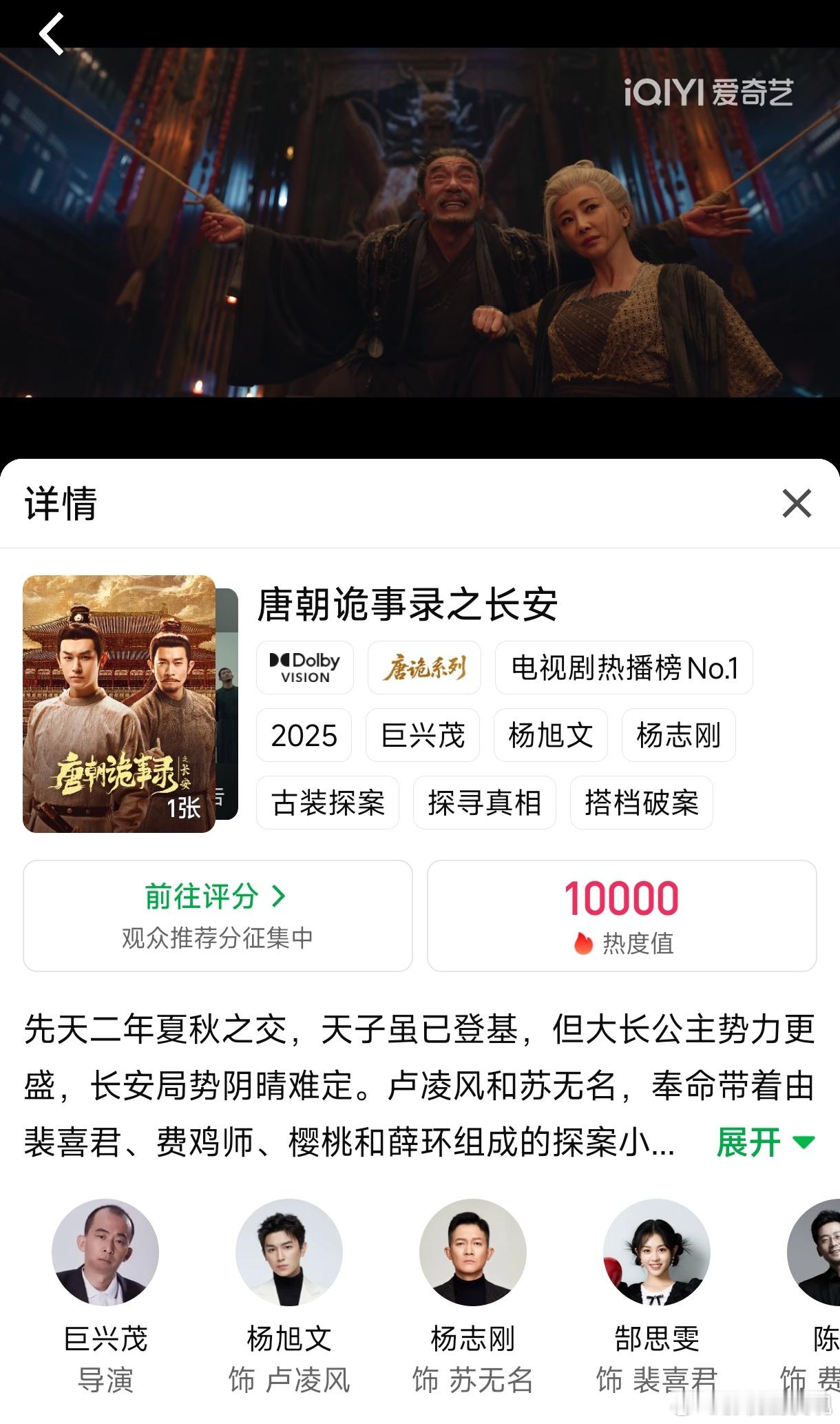Select the 唐诡系列 series tag

424,666
